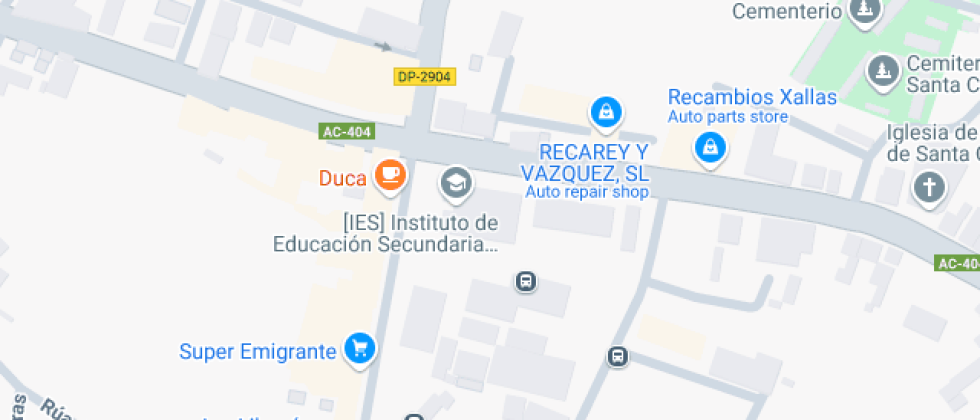Viewport: 980px width, 420px height.
Task: Tap the Iglesia de Santa church pin
Action: [929, 188]
